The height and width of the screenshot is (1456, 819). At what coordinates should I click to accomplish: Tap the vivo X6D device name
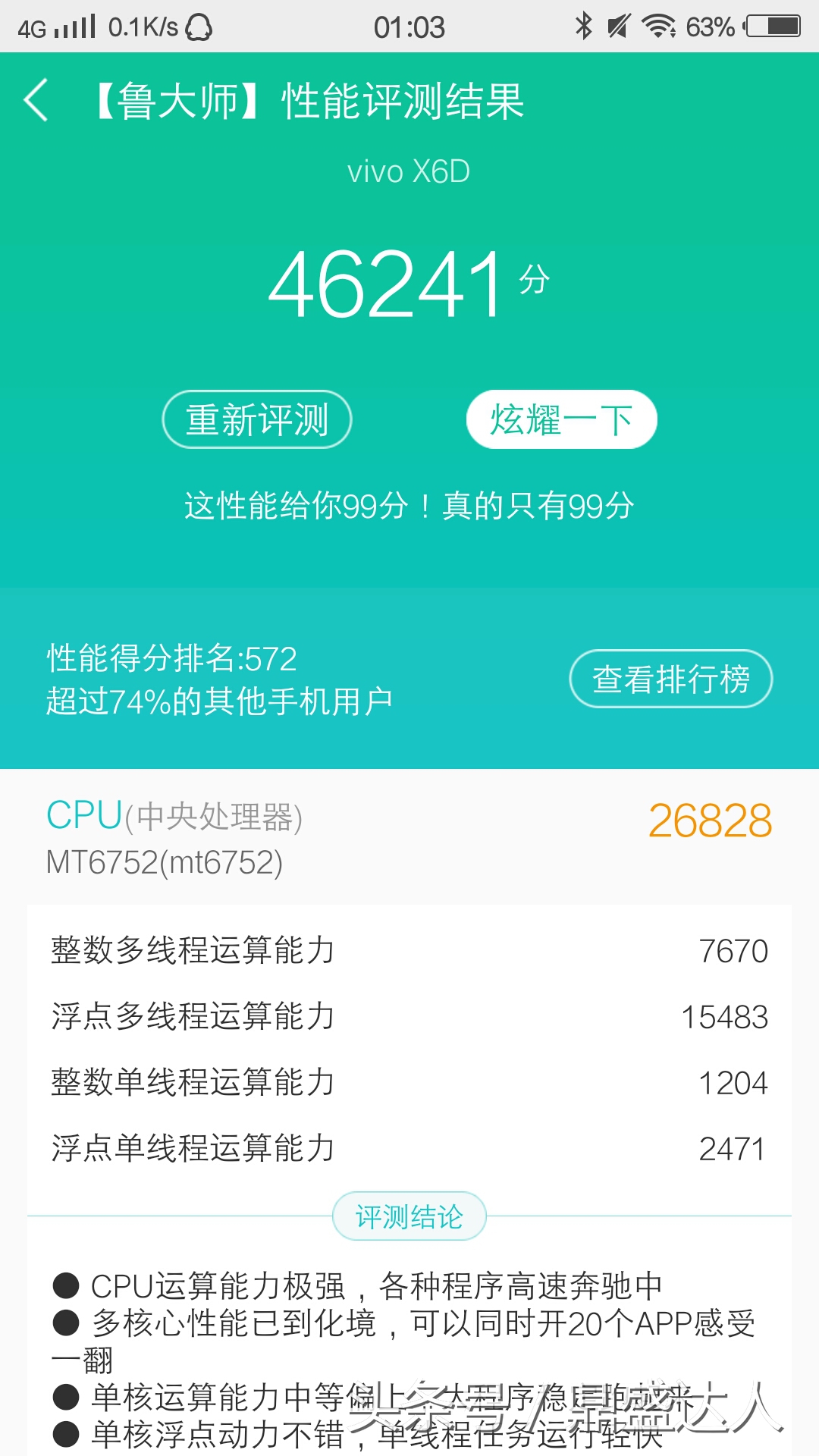click(409, 171)
